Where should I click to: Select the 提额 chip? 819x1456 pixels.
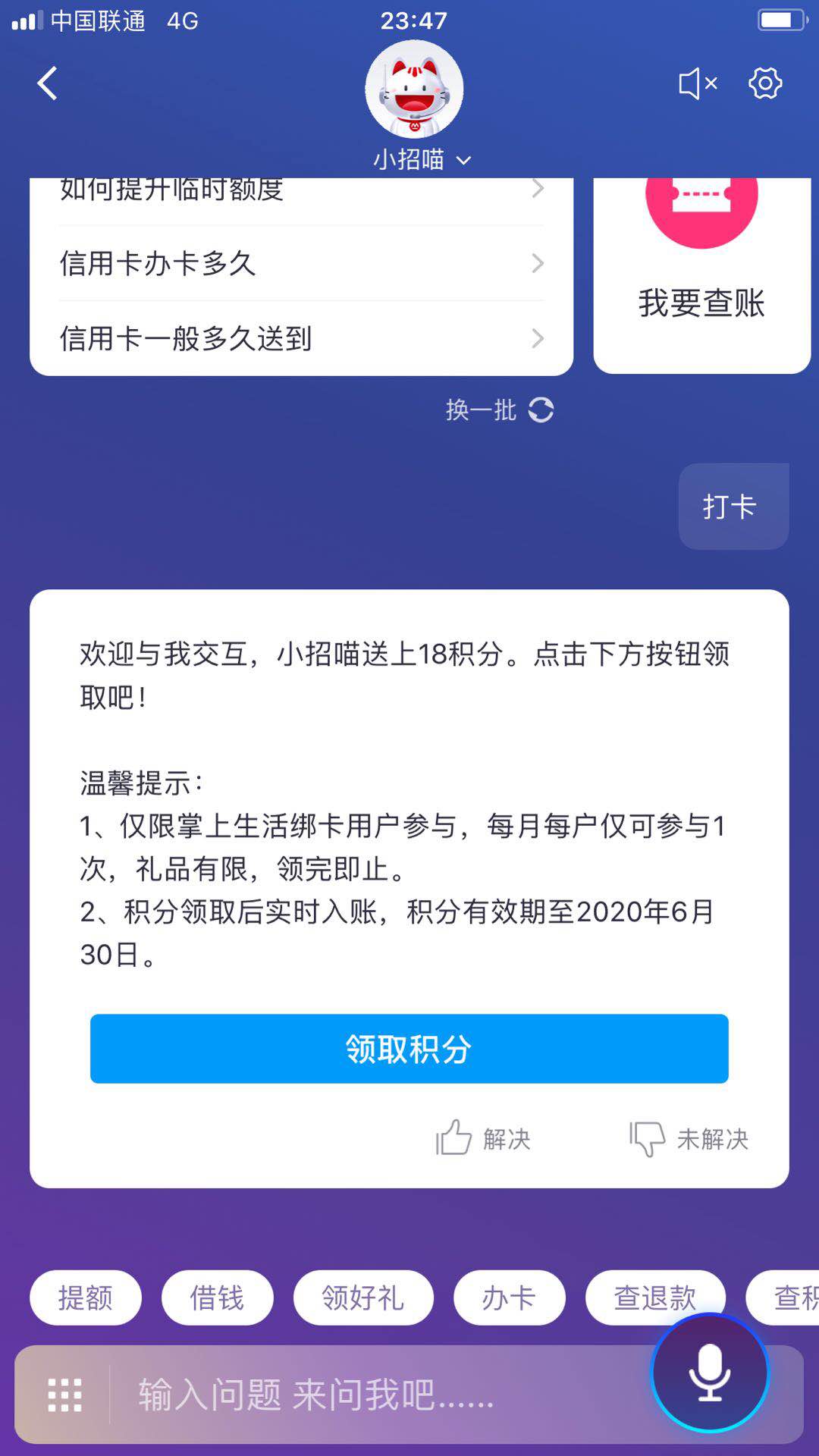tap(86, 1298)
